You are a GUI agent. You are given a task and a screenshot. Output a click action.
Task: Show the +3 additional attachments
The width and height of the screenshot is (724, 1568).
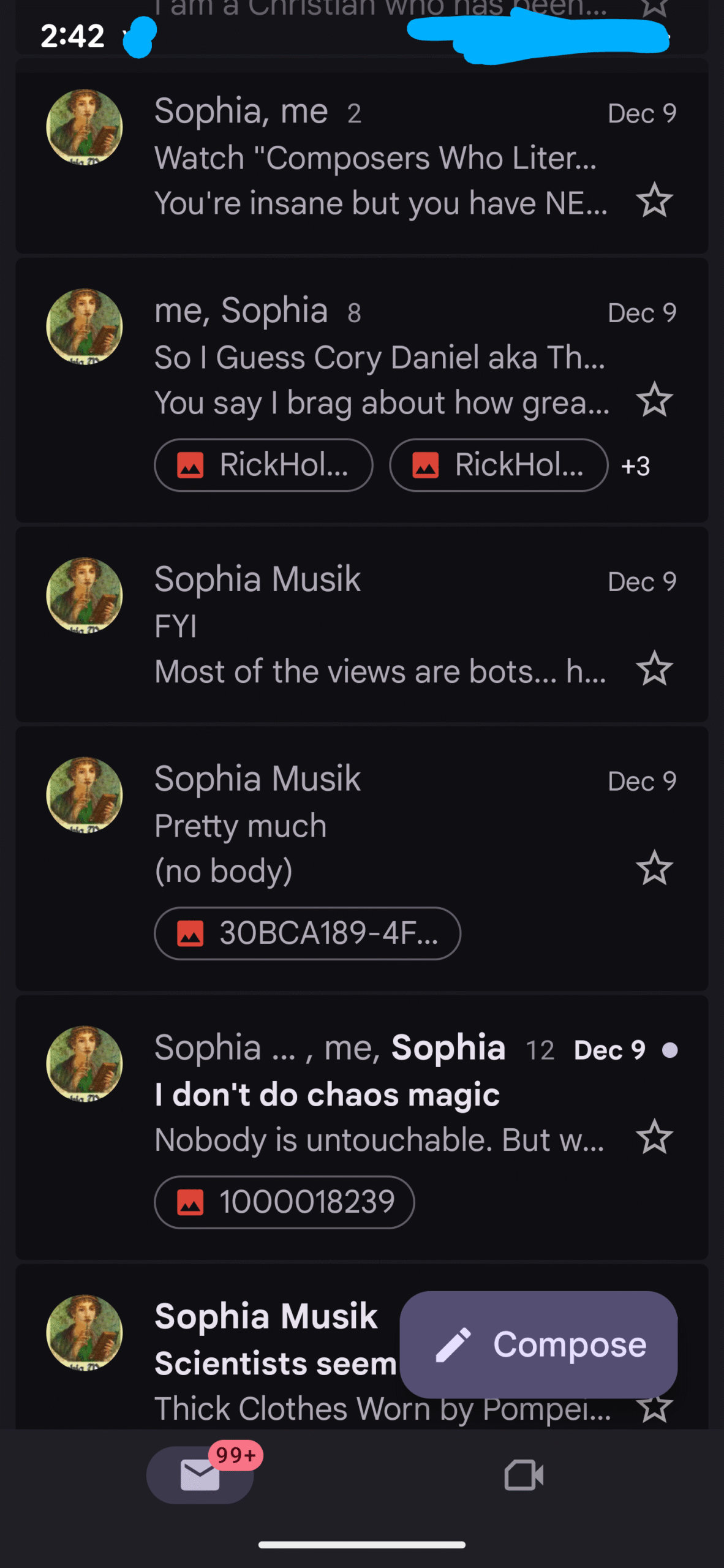tap(635, 466)
